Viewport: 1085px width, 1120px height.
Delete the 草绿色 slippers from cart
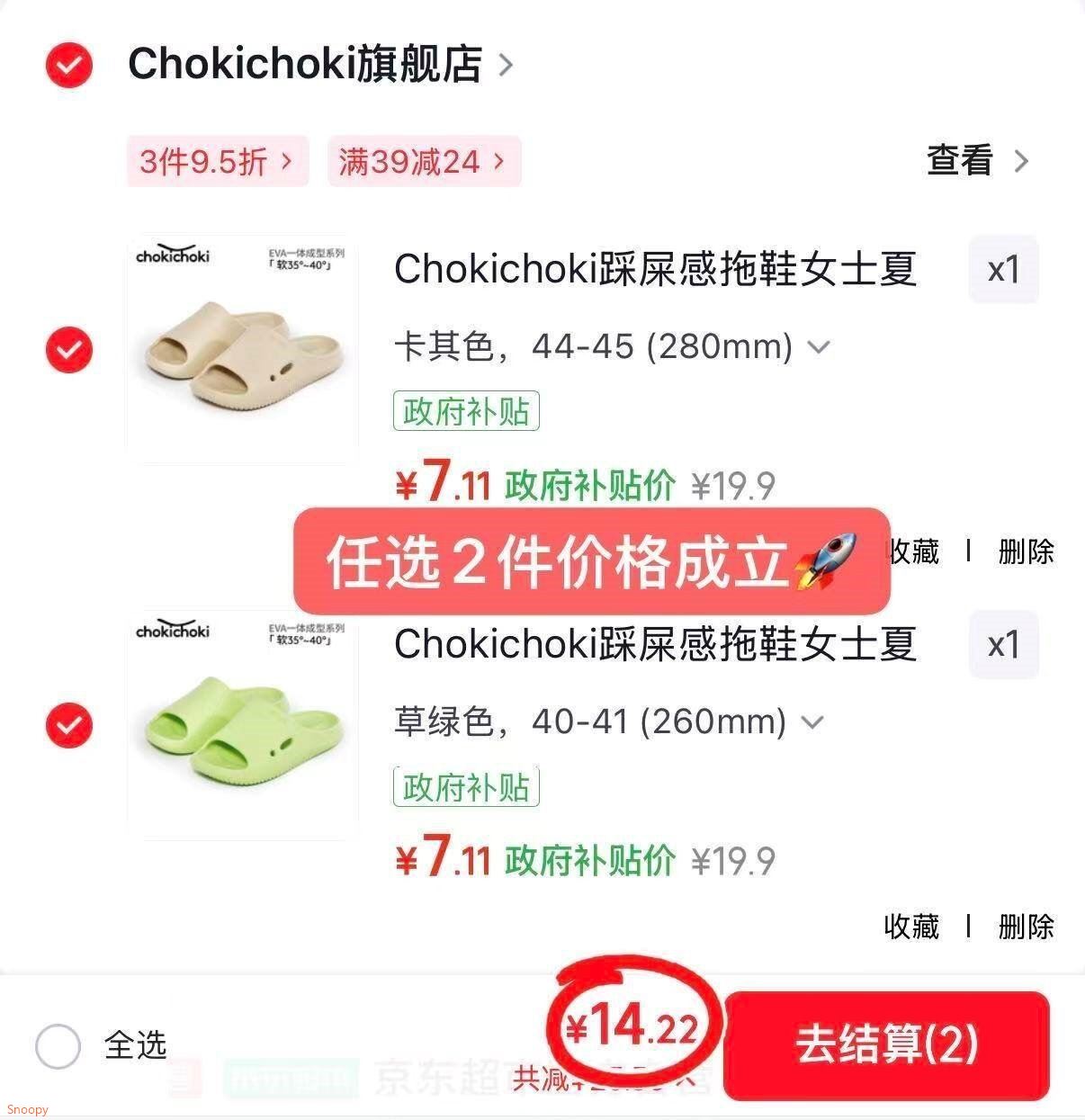pyautogui.click(x=1026, y=927)
